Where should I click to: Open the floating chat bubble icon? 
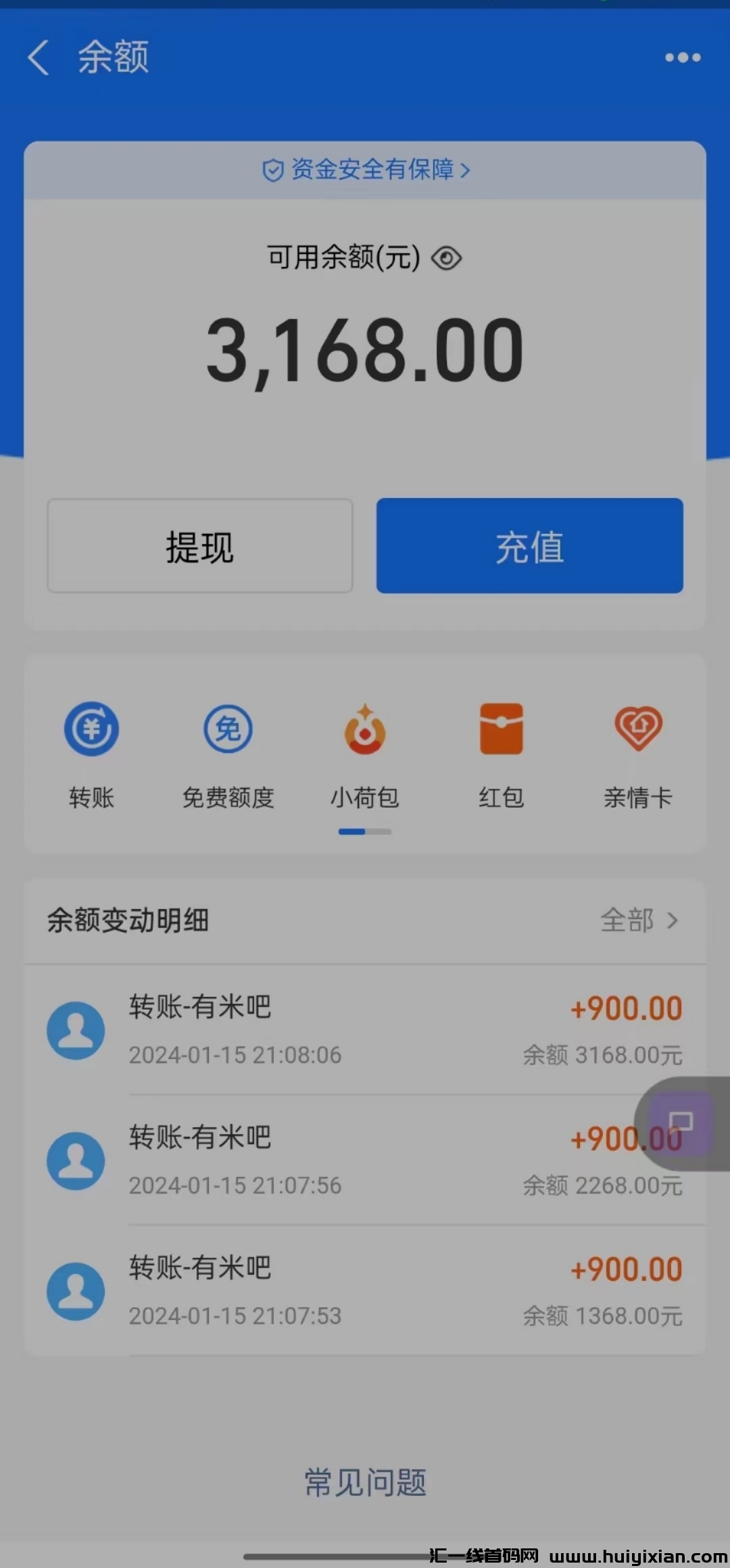pyautogui.click(x=681, y=1122)
